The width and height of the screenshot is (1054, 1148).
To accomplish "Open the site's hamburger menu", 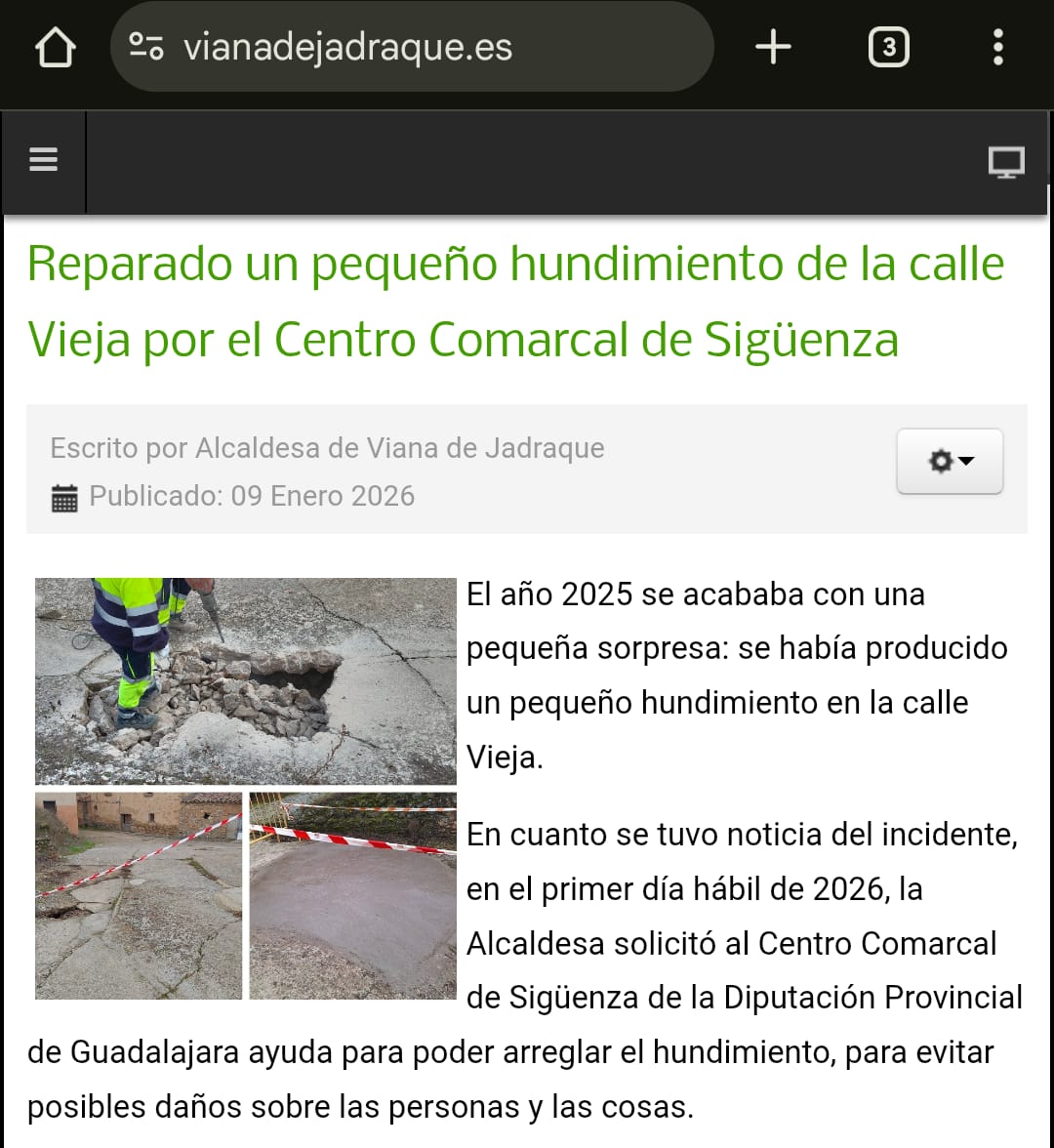I will 44,160.
